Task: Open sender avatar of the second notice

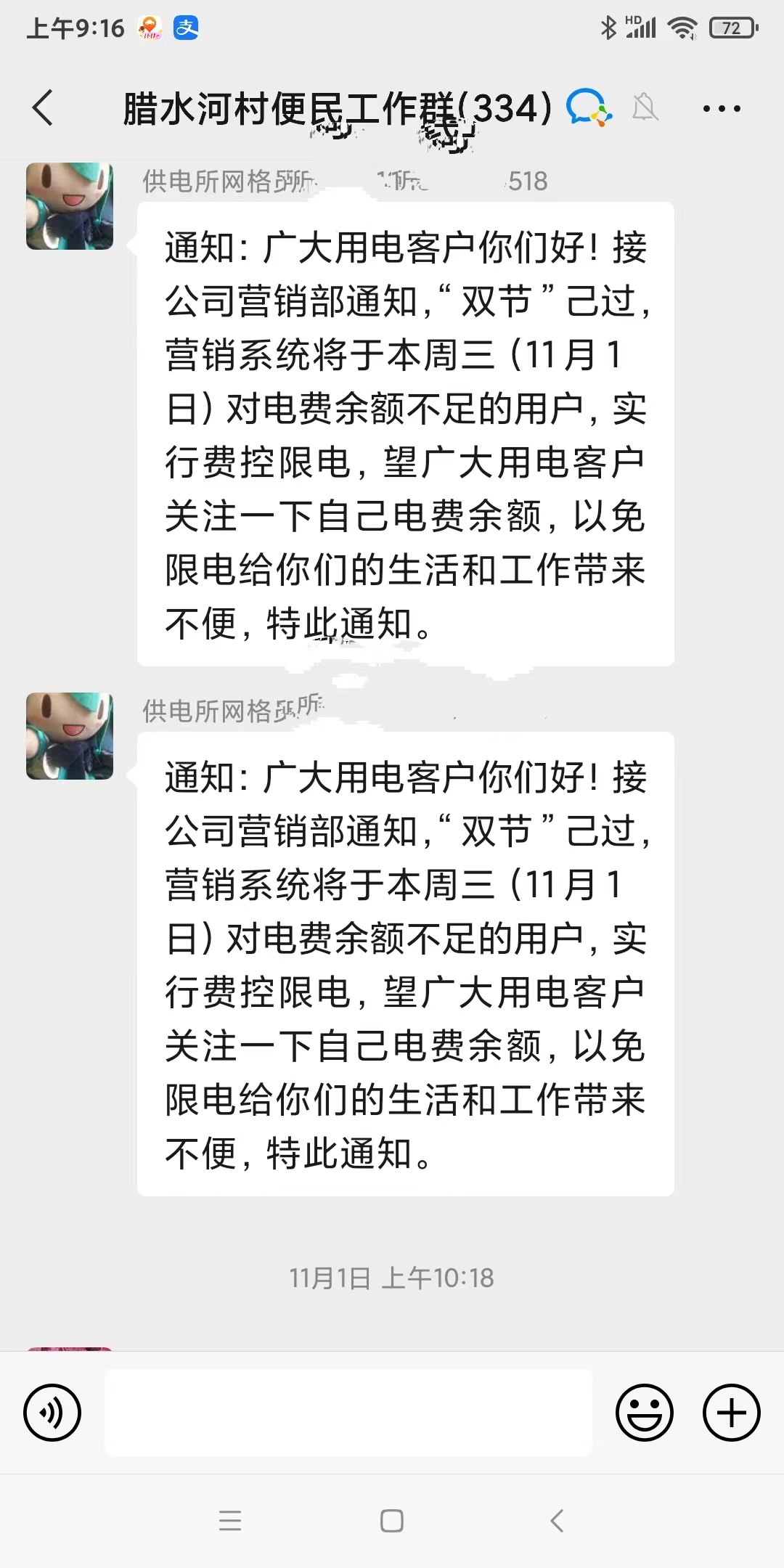Action: click(x=70, y=736)
